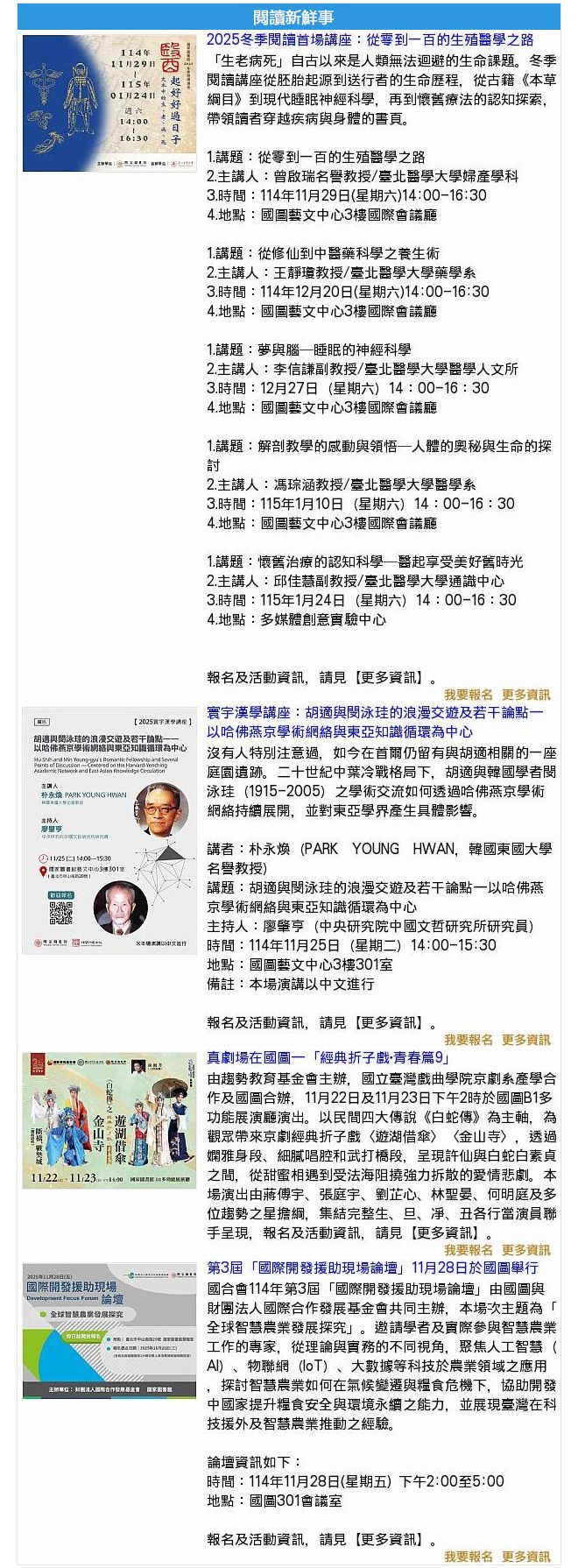The width and height of the screenshot is (578, 1568).
Task: Open 更多資訊 for the 寰宇漢學講座
Action: pyautogui.click(x=525, y=1040)
